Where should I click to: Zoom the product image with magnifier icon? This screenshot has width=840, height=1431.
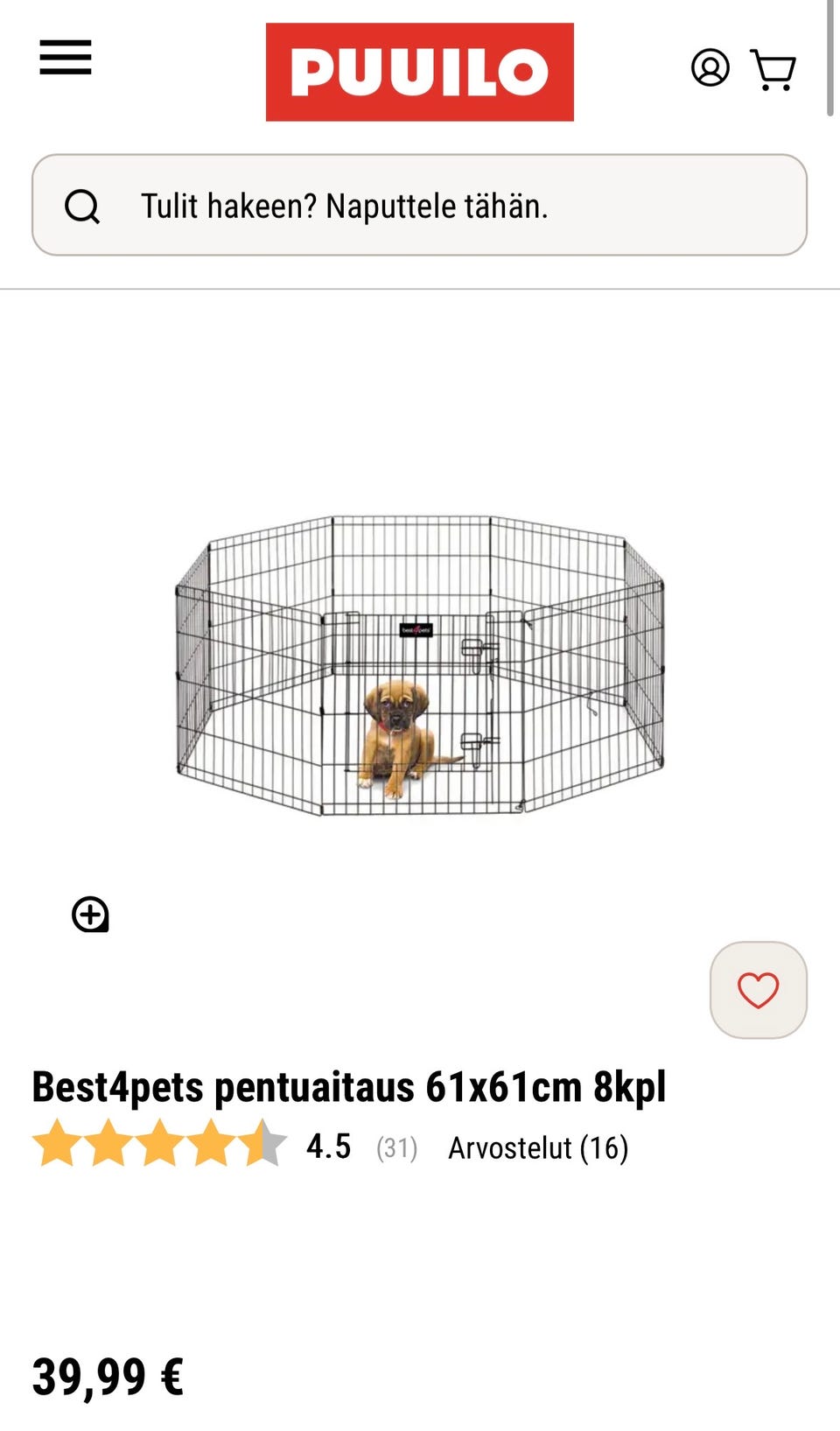(90, 915)
